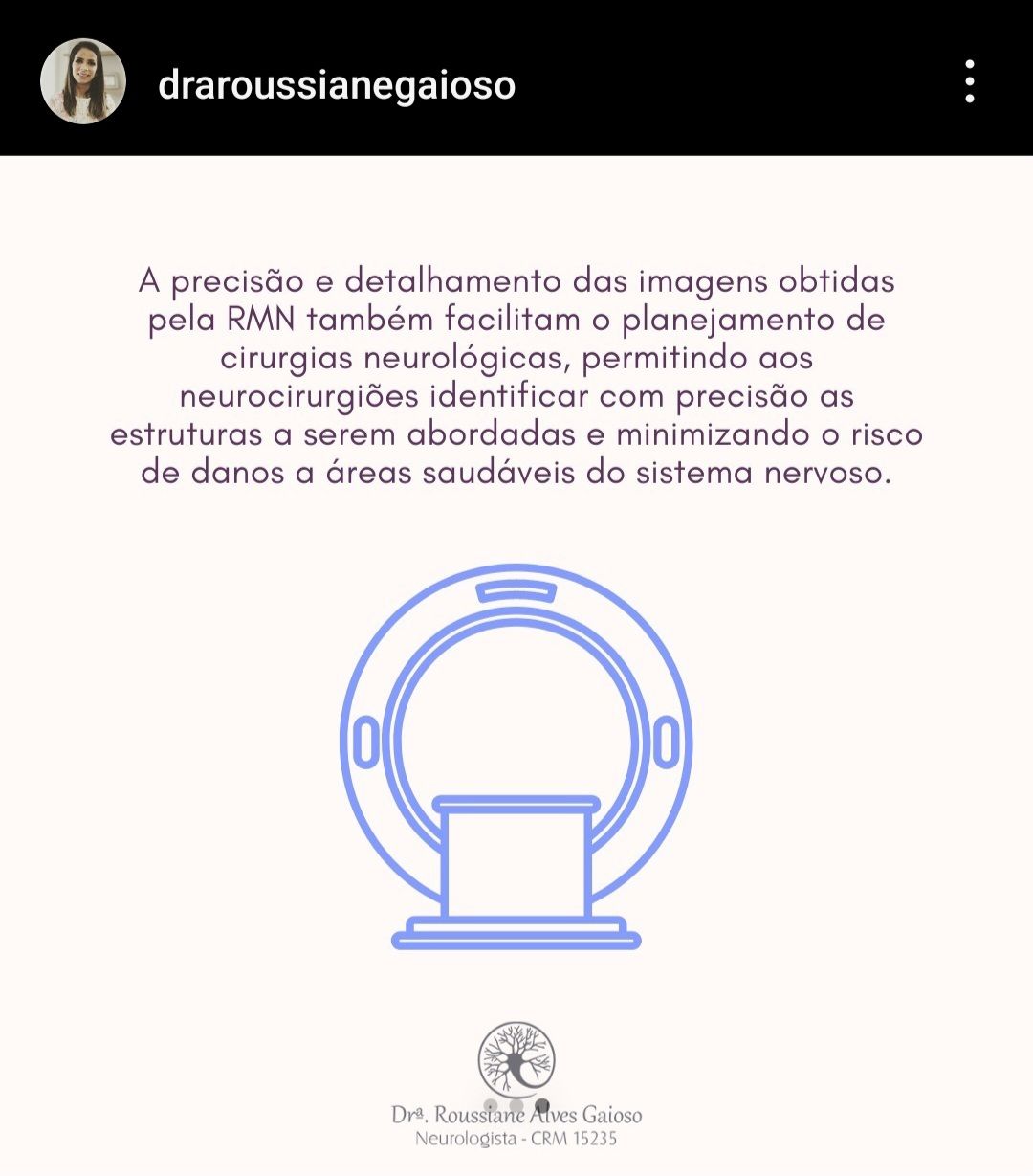The height and width of the screenshot is (1176, 1033).
Task: Click the top vent of the MRI machine
Action: pyautogui.click(x=518, y=590)
